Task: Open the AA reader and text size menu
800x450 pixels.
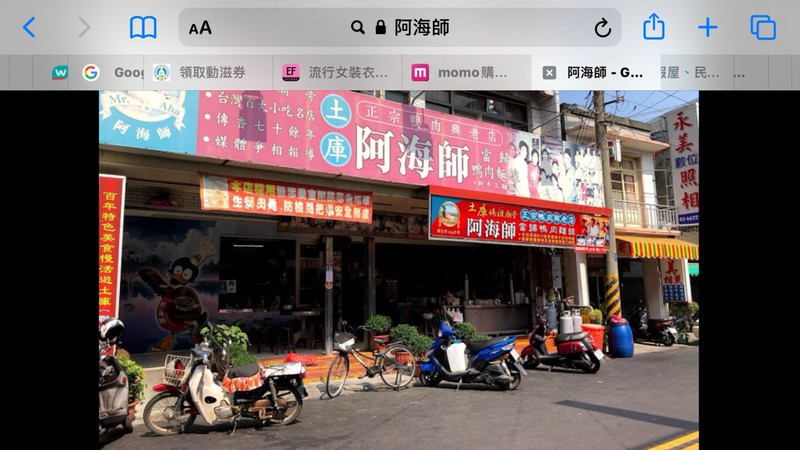Action: [200, 28]
